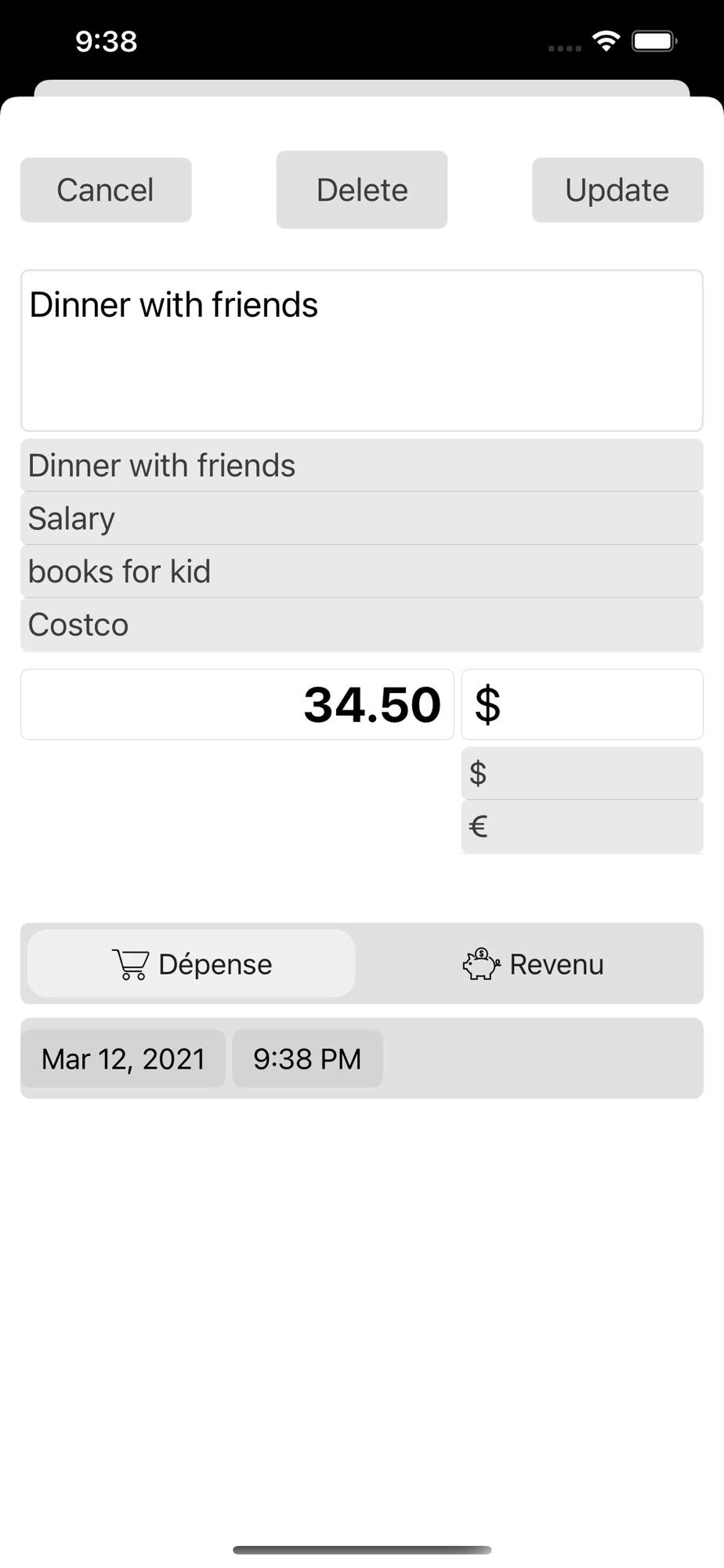The image size is (724, 1568).
Task: Open the Mar 12, 2021 date picker
Action: point(123,1058)
